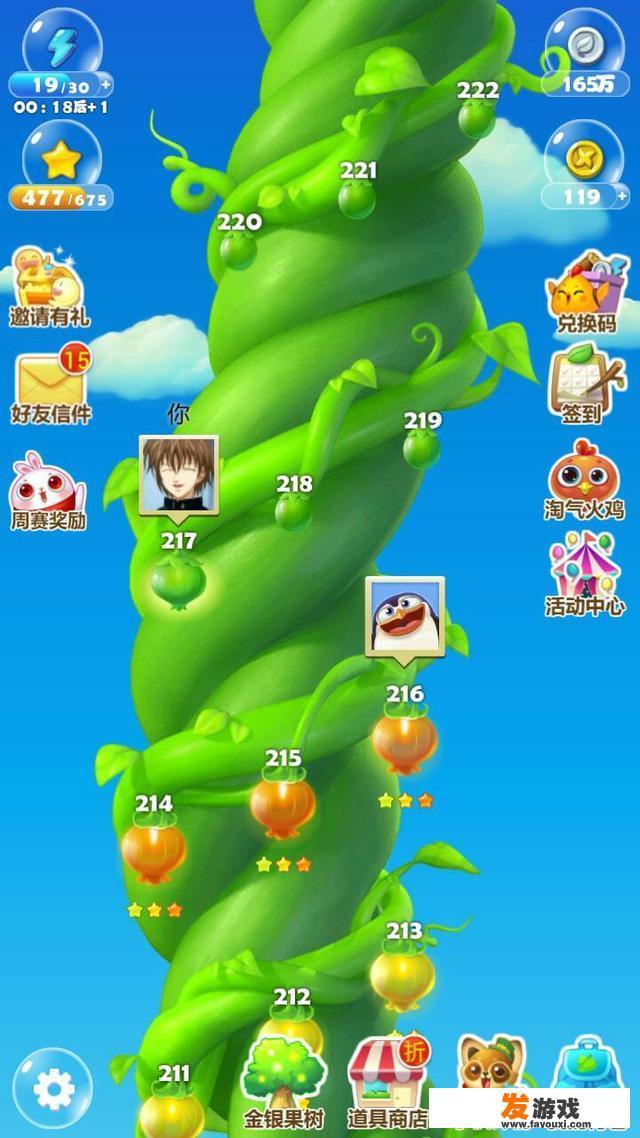Viewport: 640px width, 1138px height.
Task: Add more energy with plus button
Action: 106,84
